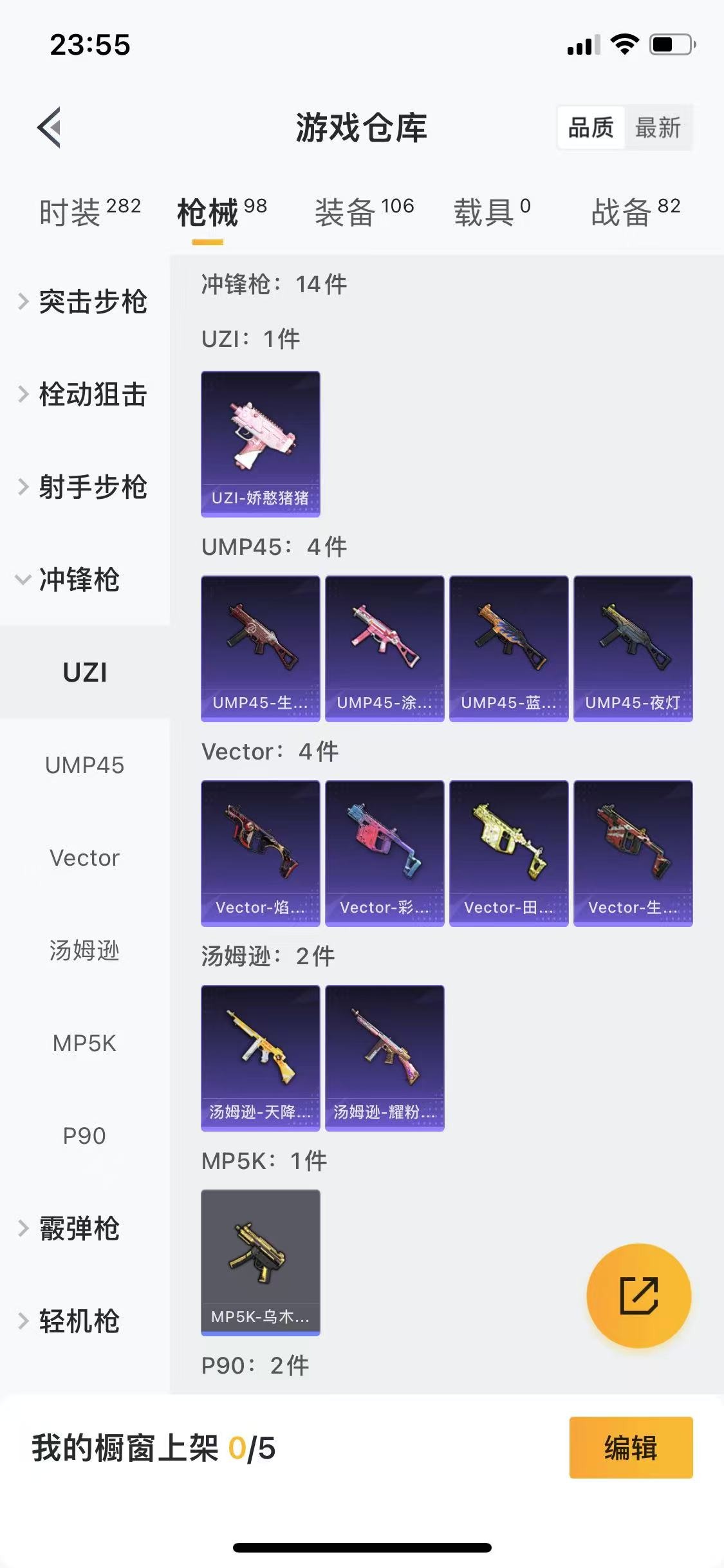Tap the 编辑 button
The width and height of the screenshot is (724, 1568).
pos(630,1448)
